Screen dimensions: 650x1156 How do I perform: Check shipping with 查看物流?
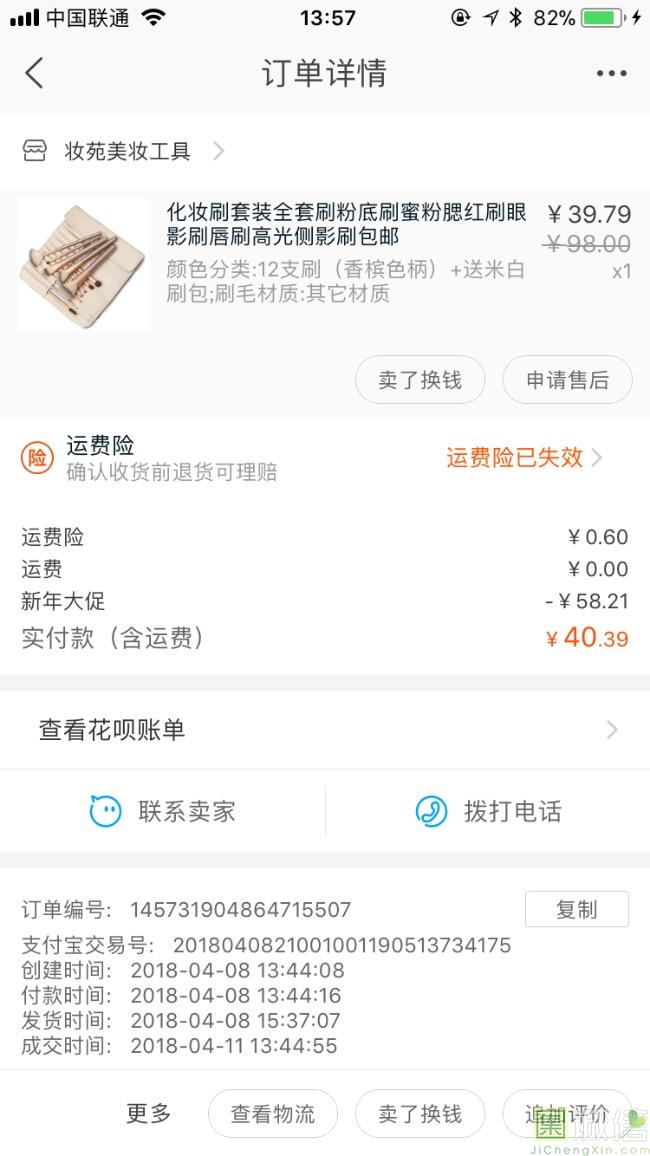tap(273, 1114)
